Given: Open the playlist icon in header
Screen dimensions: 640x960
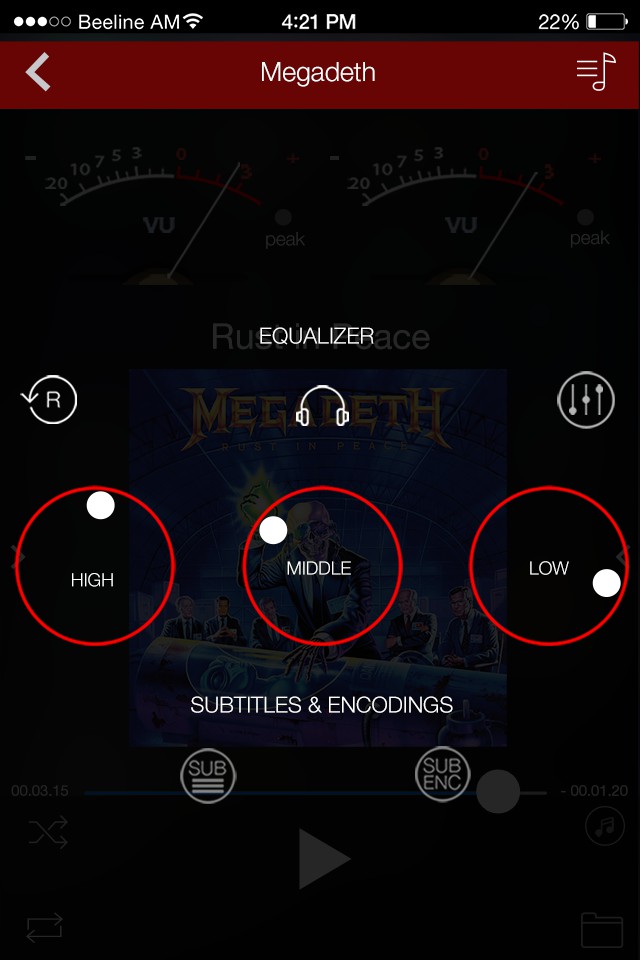Looking at the screenshot, I should coord(595,73).
